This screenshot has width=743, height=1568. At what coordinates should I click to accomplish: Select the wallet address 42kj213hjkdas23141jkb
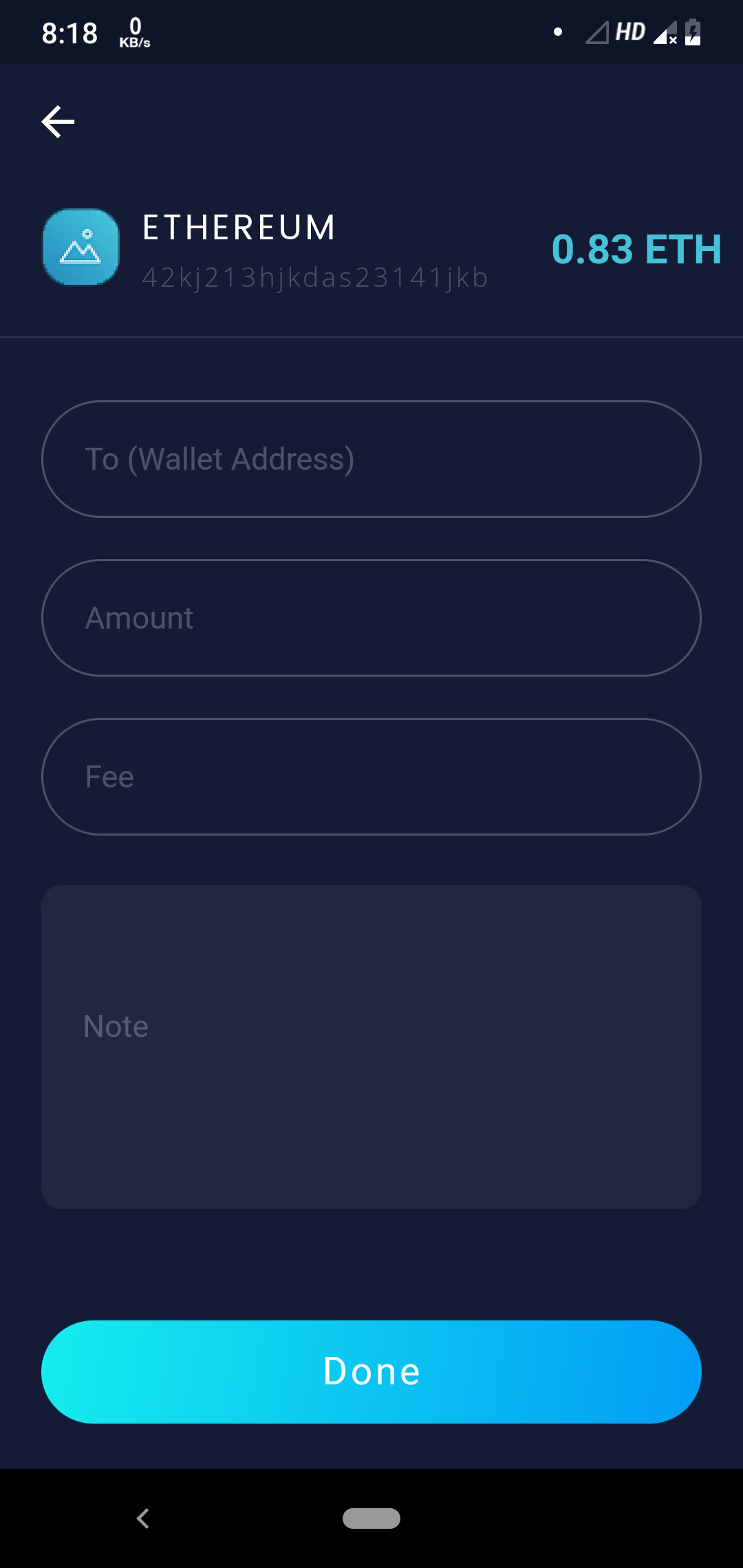tap(314, 277)
